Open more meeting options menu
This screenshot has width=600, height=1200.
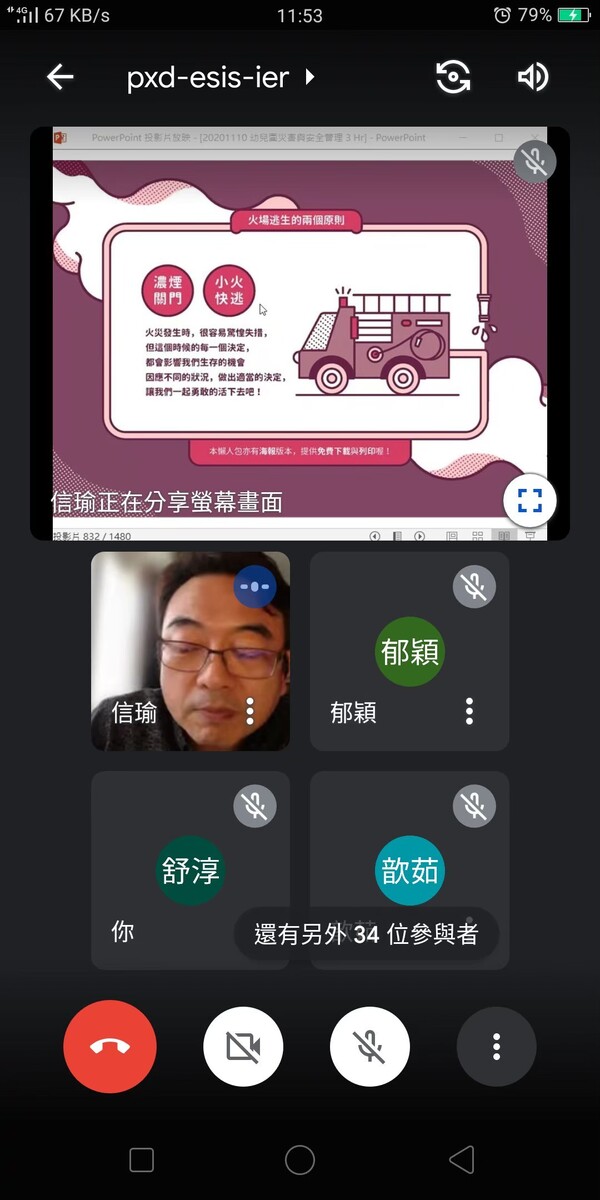[x=496, y=1047]
